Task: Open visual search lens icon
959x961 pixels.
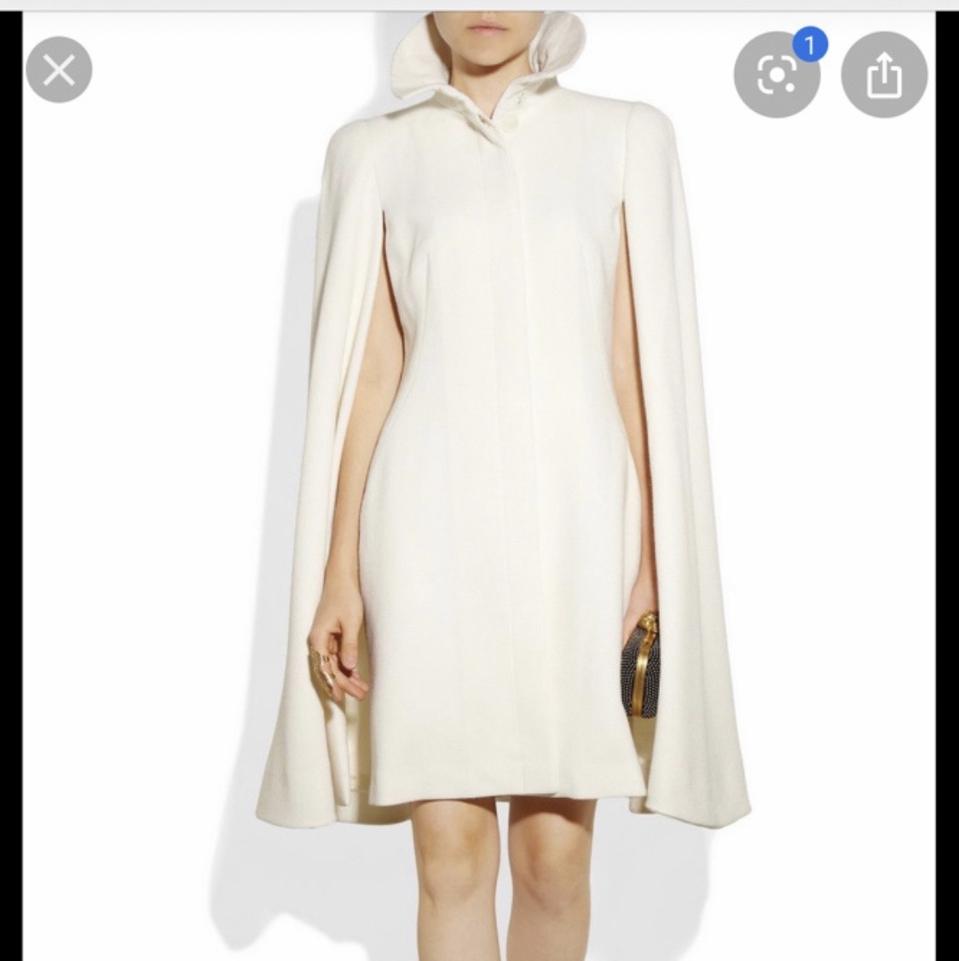Action: pos(776,76)
